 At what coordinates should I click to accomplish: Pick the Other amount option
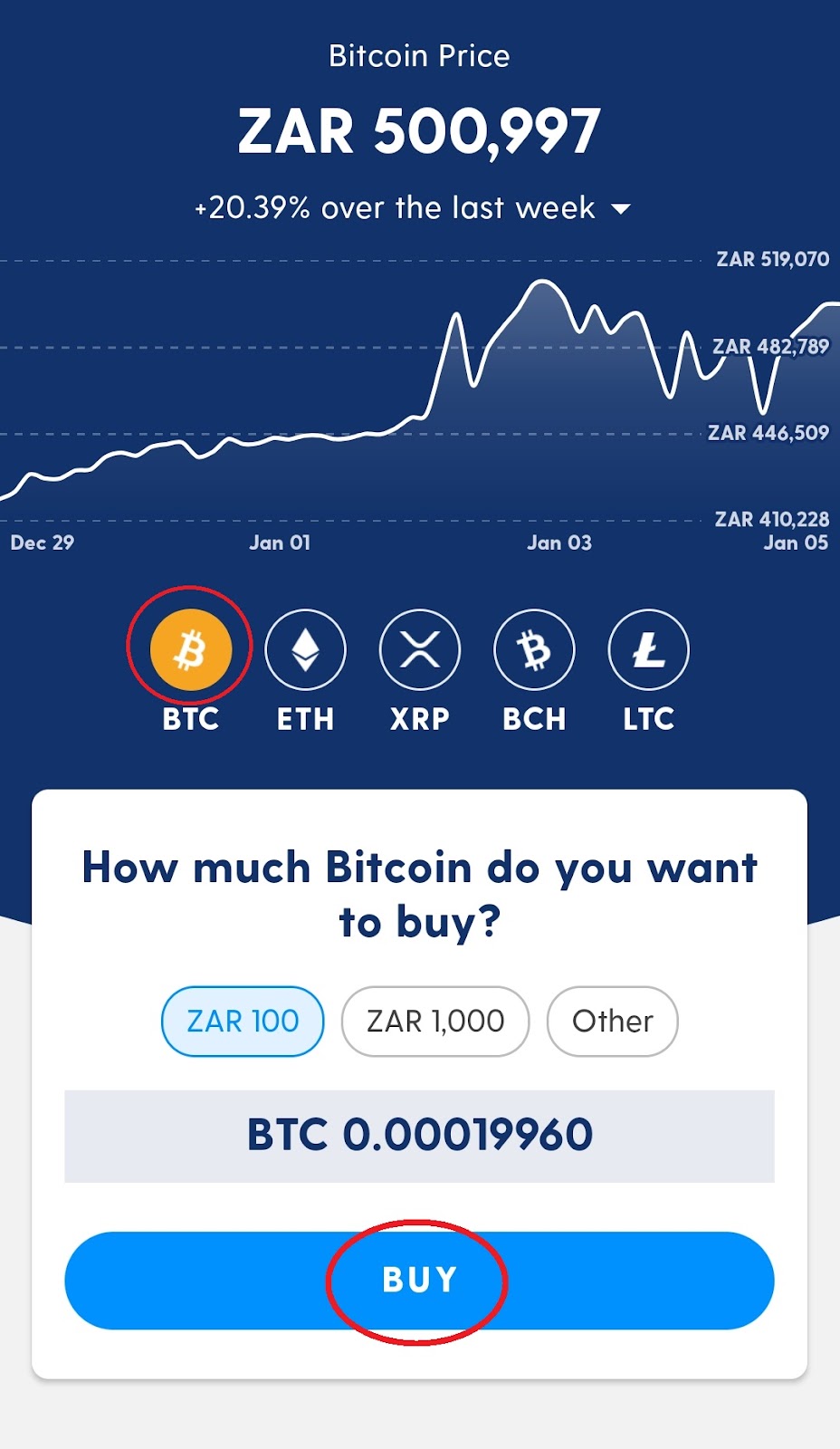coord(612,1022)
